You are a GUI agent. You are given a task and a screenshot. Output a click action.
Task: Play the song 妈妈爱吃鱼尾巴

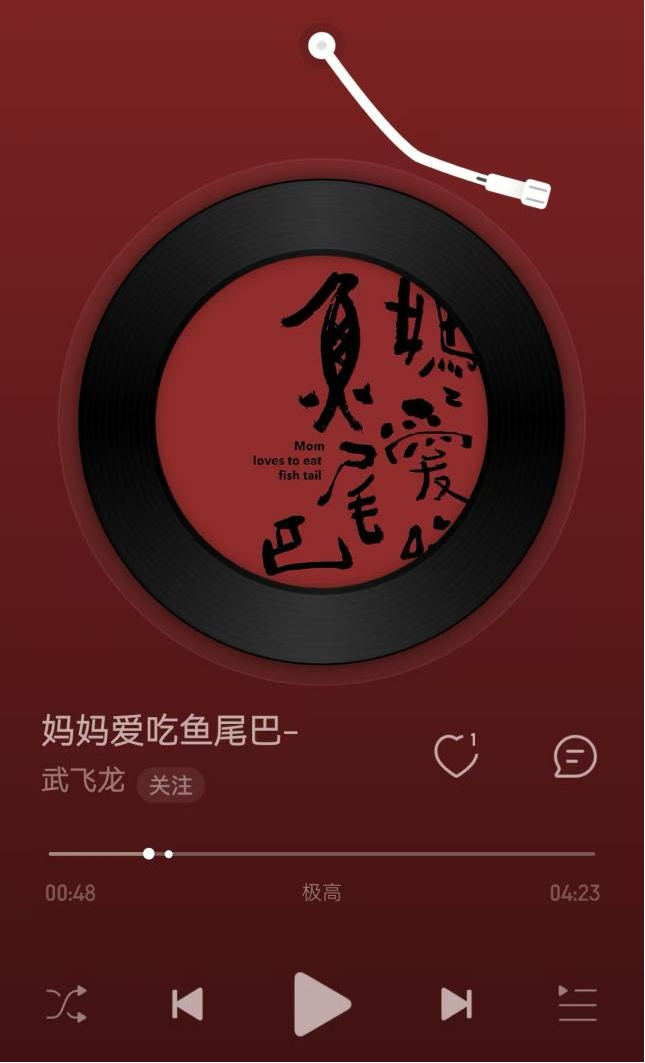coord(322,1003)
